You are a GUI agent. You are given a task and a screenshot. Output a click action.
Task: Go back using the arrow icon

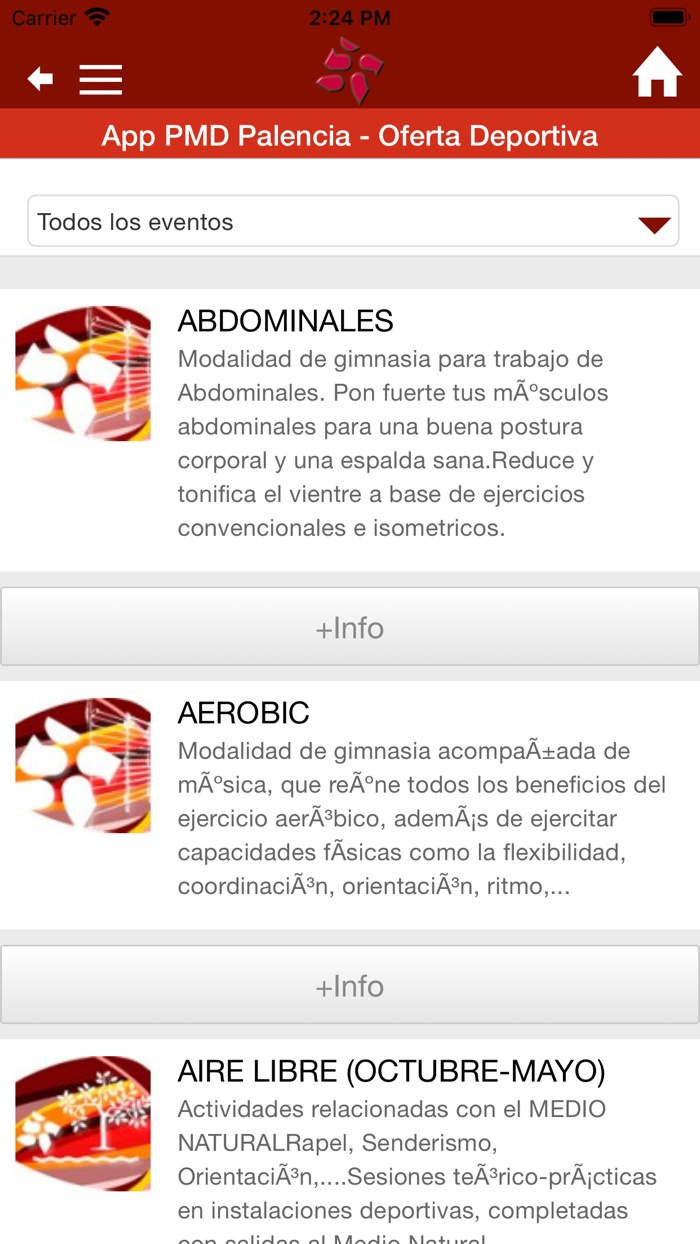pos(40,79)
